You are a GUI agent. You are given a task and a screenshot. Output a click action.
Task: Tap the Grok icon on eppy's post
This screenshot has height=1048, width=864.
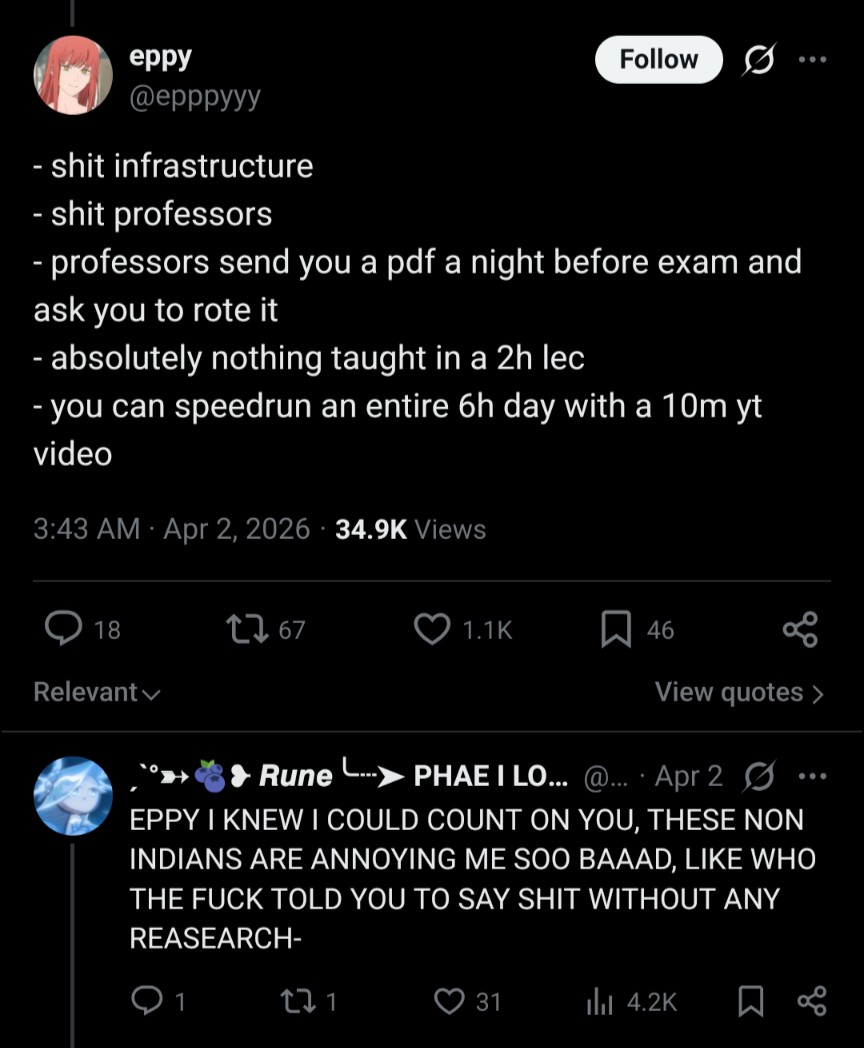point(759,61)
